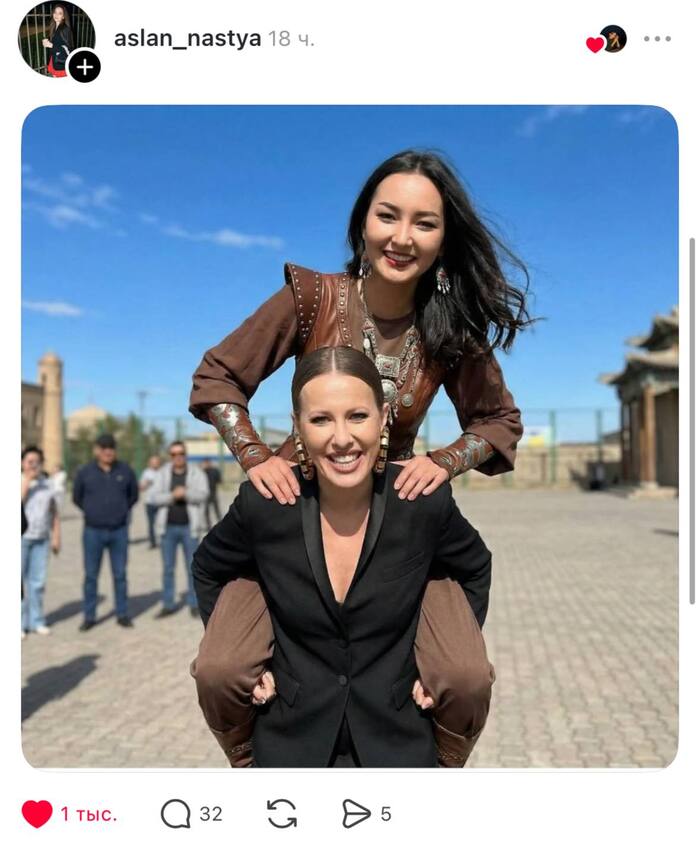Share the post via paper plane icon
Screen dimensions: 700x848
[x=356, y=814]
